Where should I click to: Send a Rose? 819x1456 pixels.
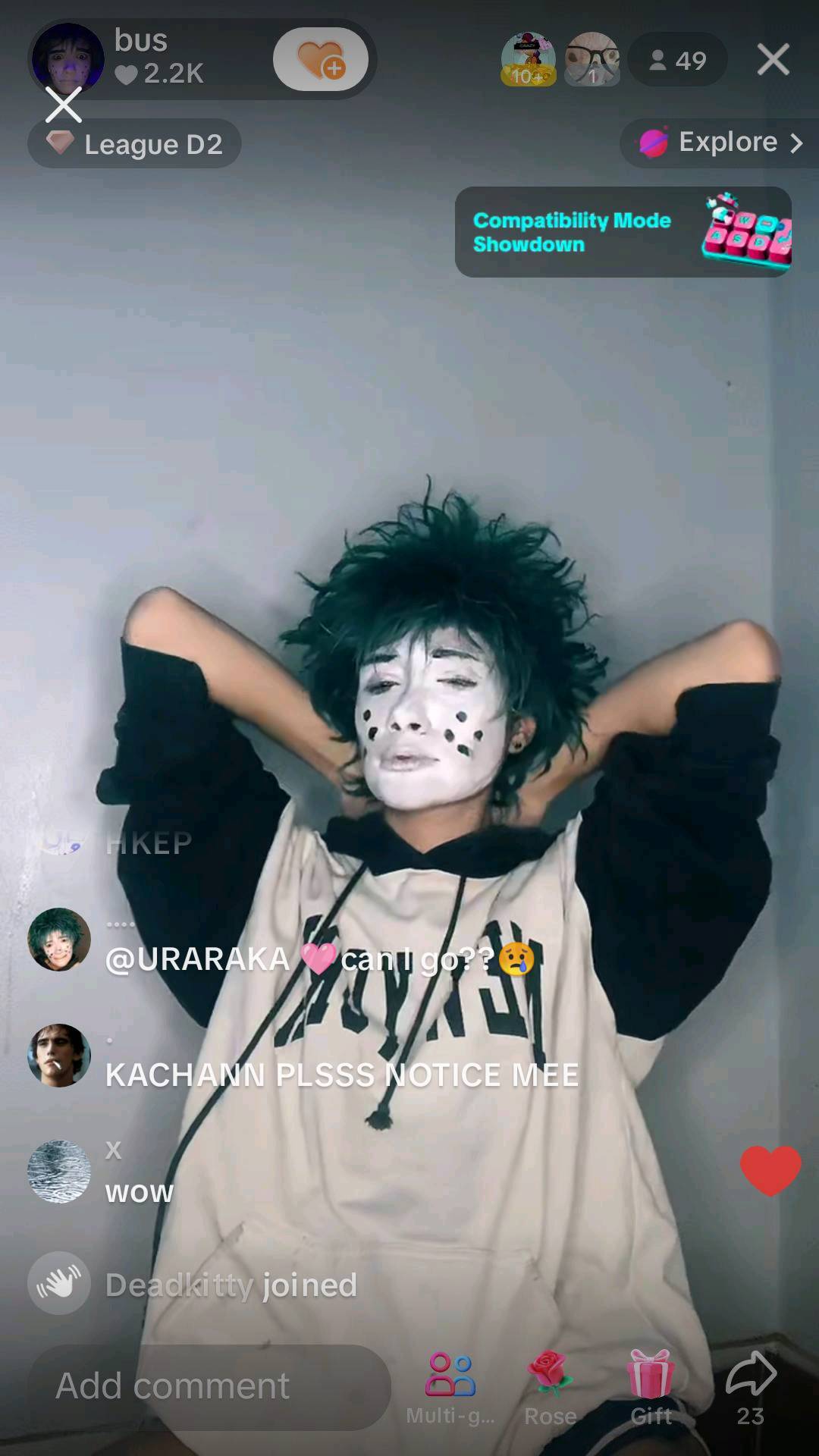[x=551, y=1386]
